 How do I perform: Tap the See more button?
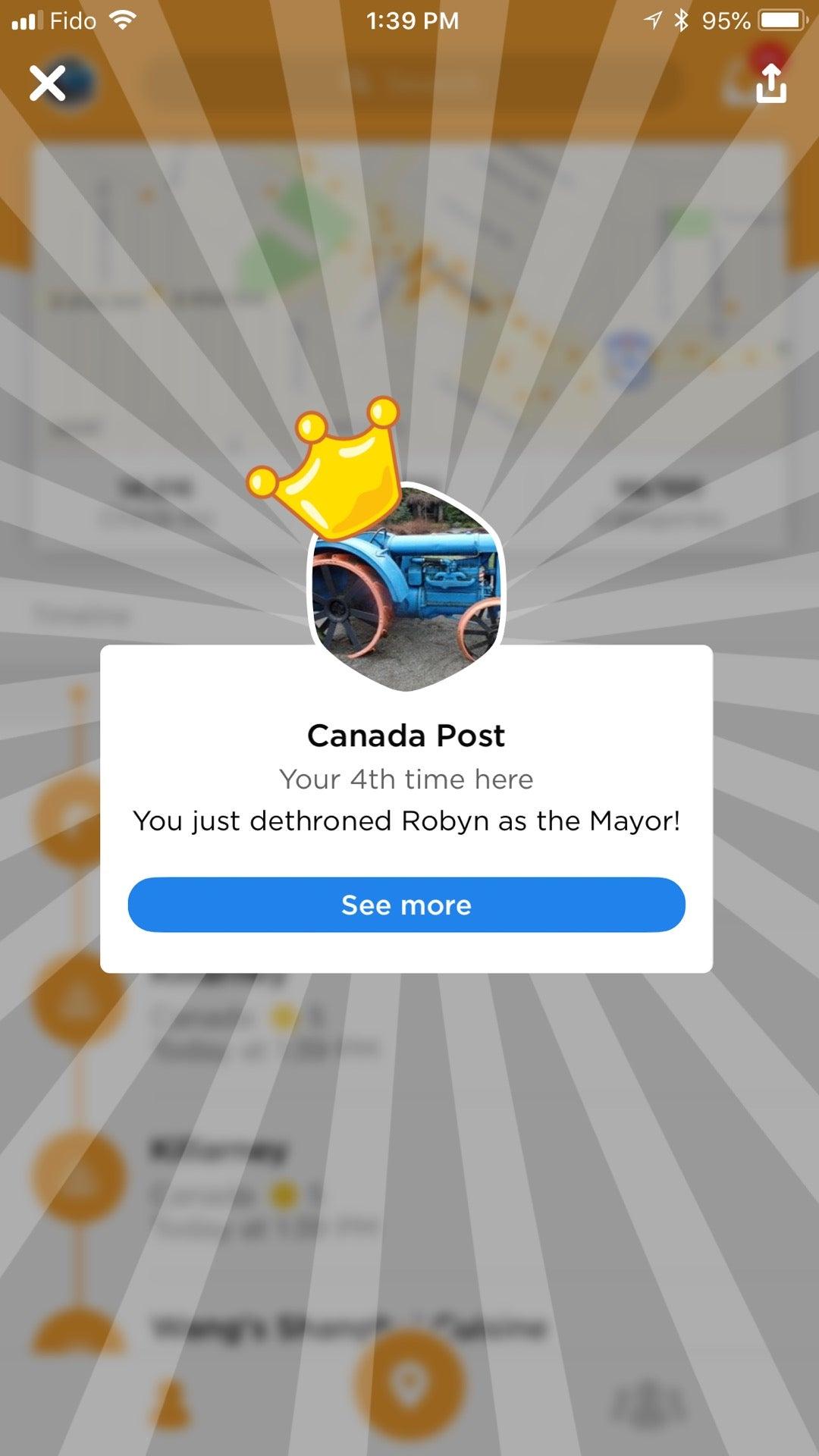pos(407,905)
